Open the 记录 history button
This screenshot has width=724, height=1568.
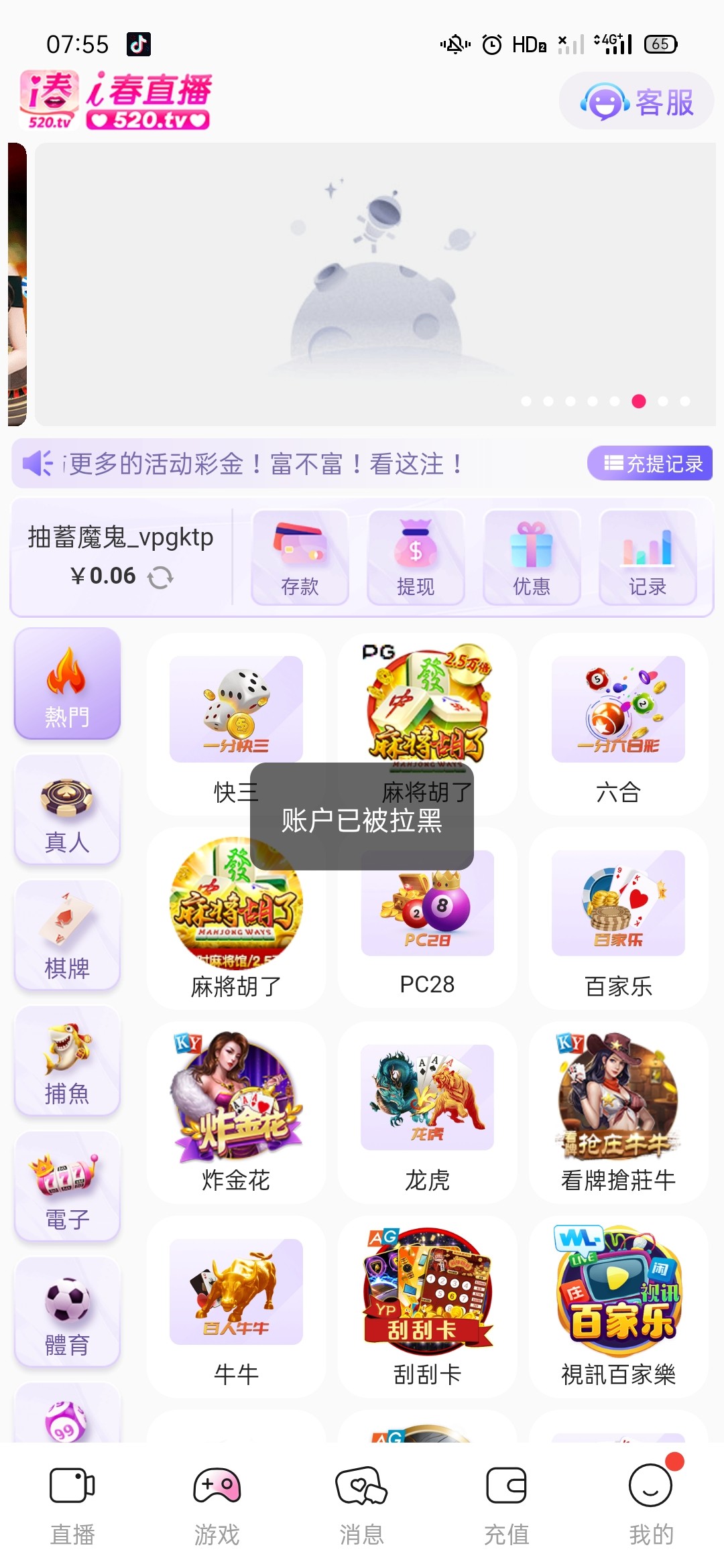pyautogui.click(x=648, y=558)
